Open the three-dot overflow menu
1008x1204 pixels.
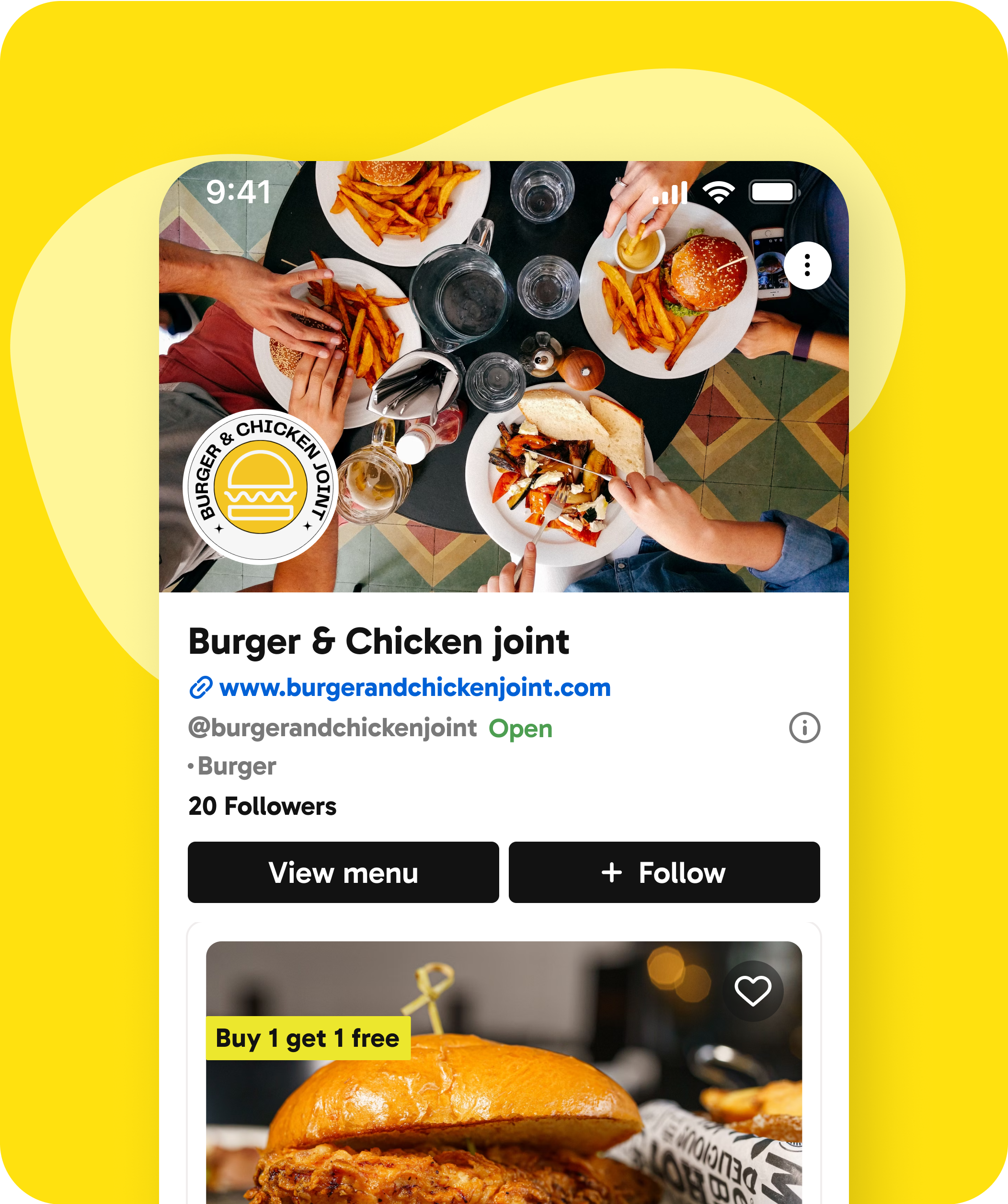click(x=807, y=266)
